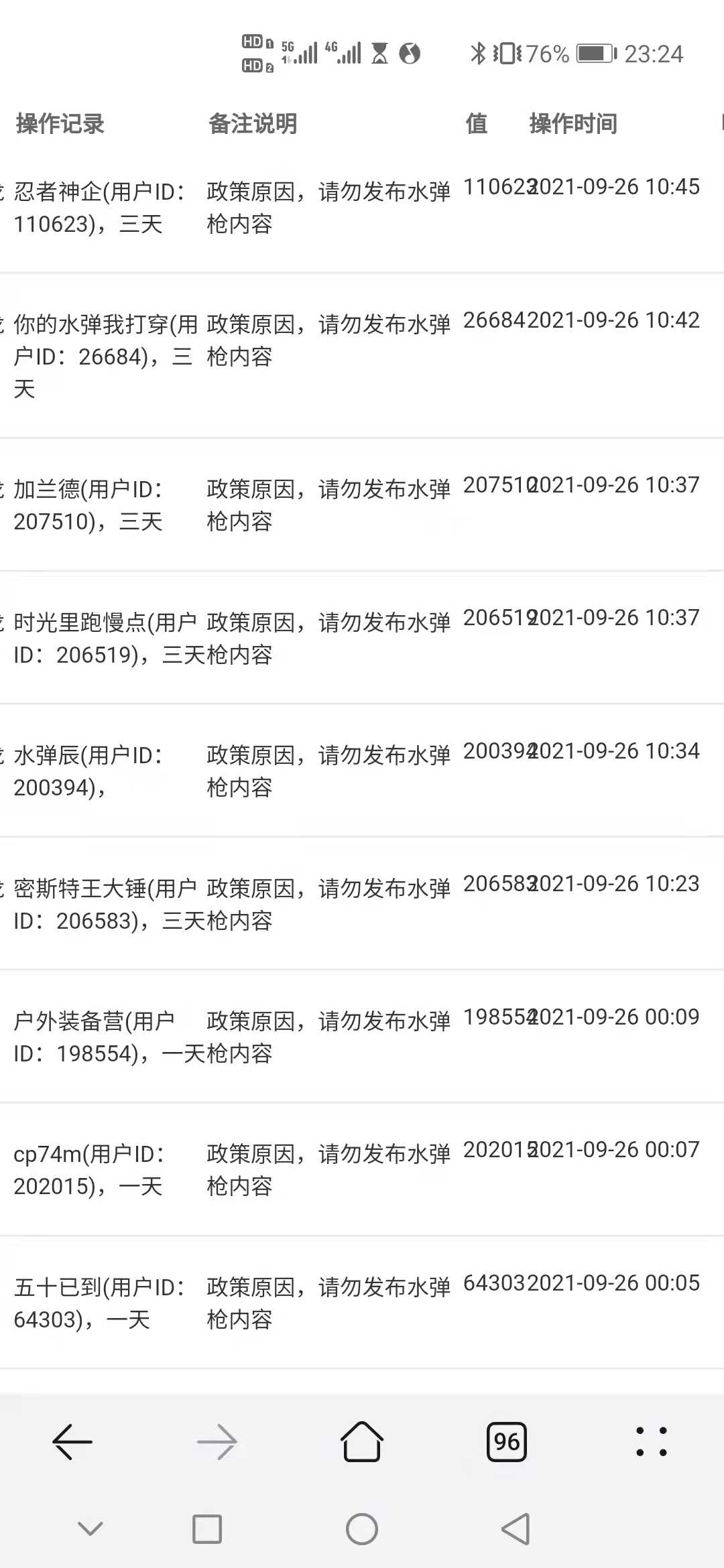This screenshot has width=724, height=1568.
Task: Open the 96 open tabs switcher
Action: coord(507,1441)
